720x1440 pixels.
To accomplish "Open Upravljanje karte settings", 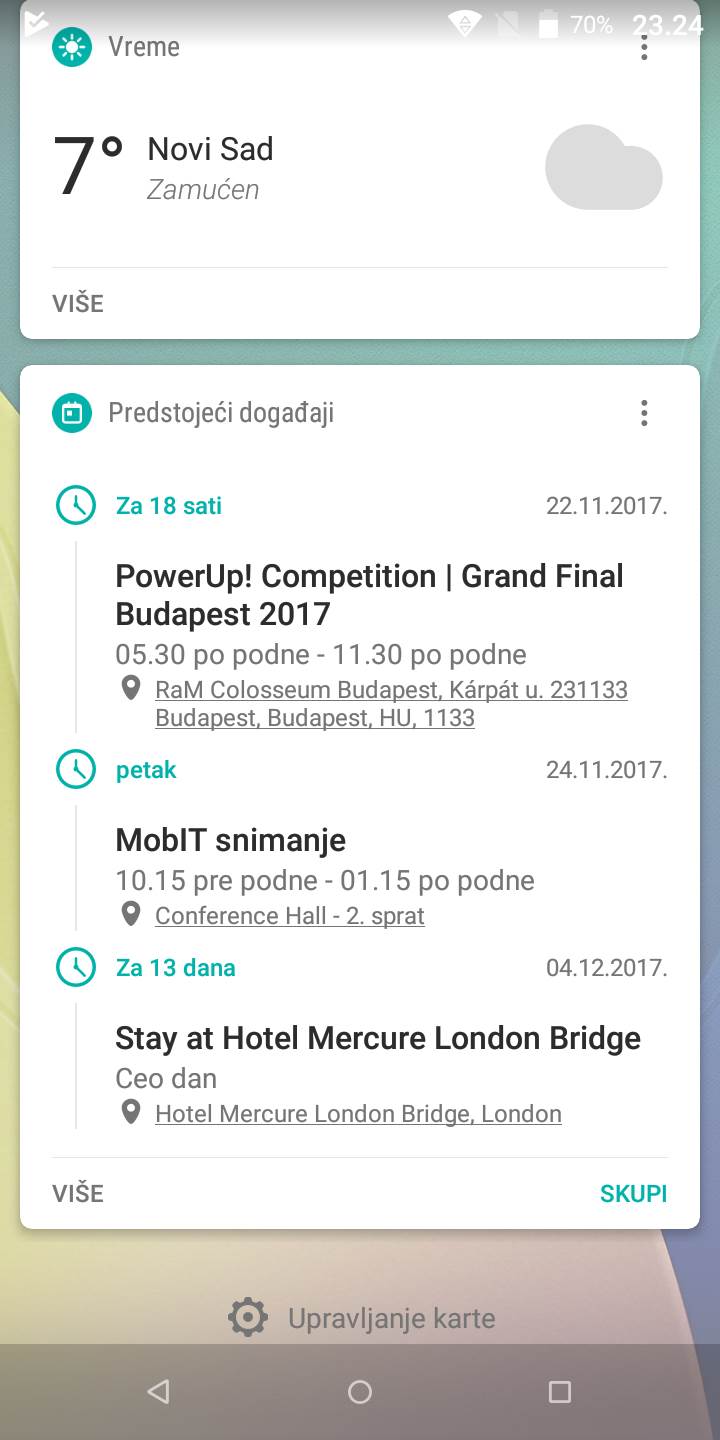I will (360, 1318).
